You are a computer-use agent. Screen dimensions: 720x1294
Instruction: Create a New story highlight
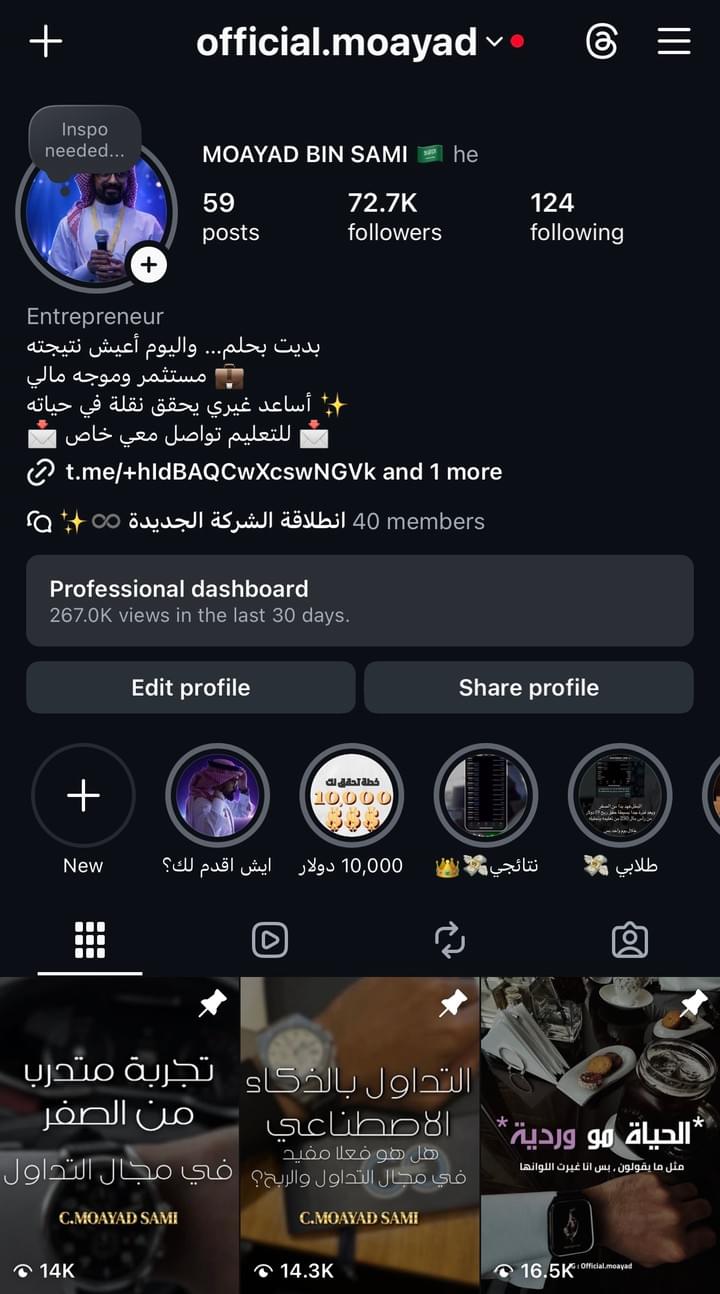point(83,796)
